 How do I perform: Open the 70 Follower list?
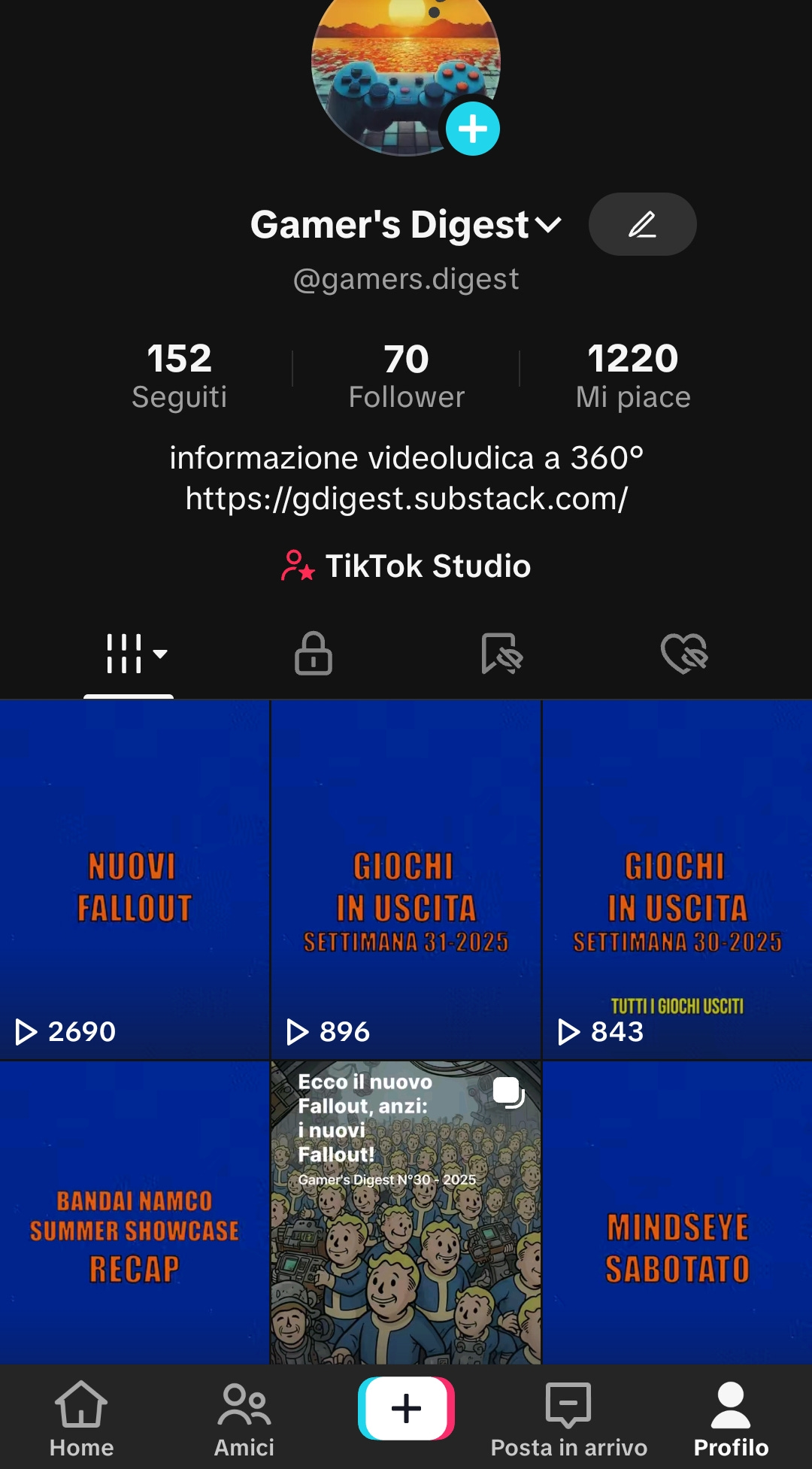pyautogui.click(x=406, y=375)
